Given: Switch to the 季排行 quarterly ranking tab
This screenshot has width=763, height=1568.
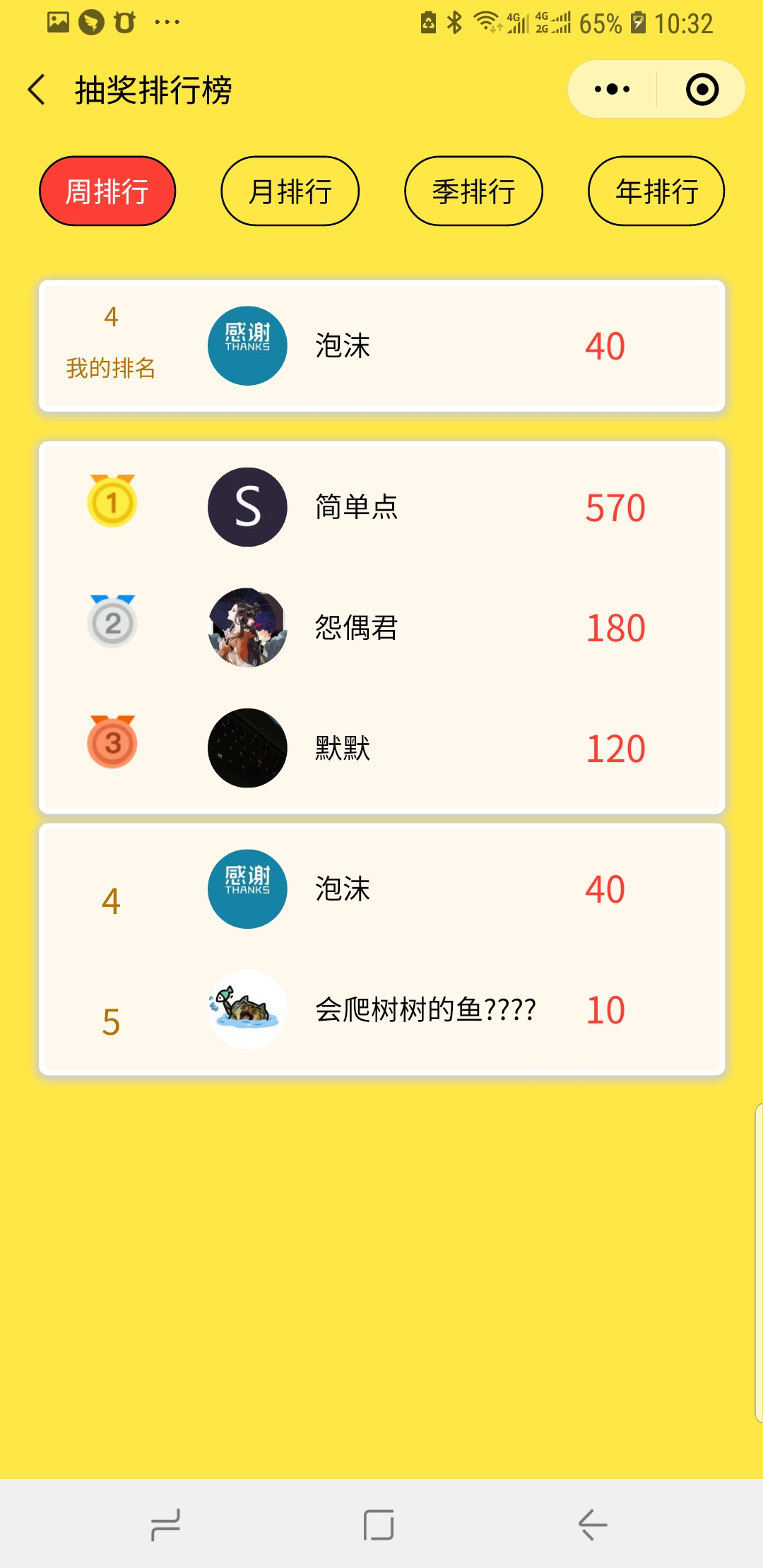Looking at the screenshot, I should pos(473,191).
